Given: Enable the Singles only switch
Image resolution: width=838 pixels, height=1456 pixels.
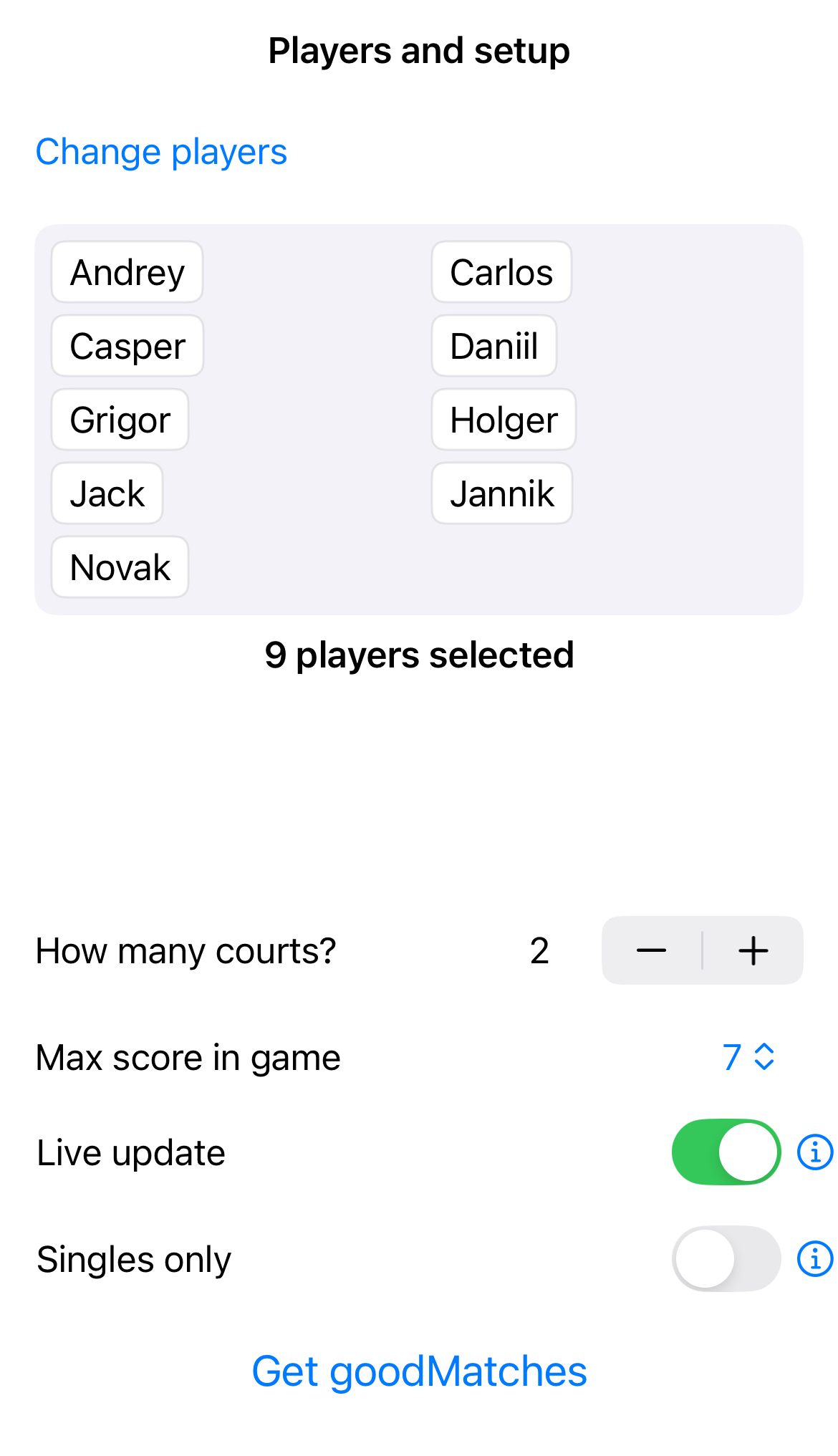Looking at the screenshot, I should tap(726, 1258).
